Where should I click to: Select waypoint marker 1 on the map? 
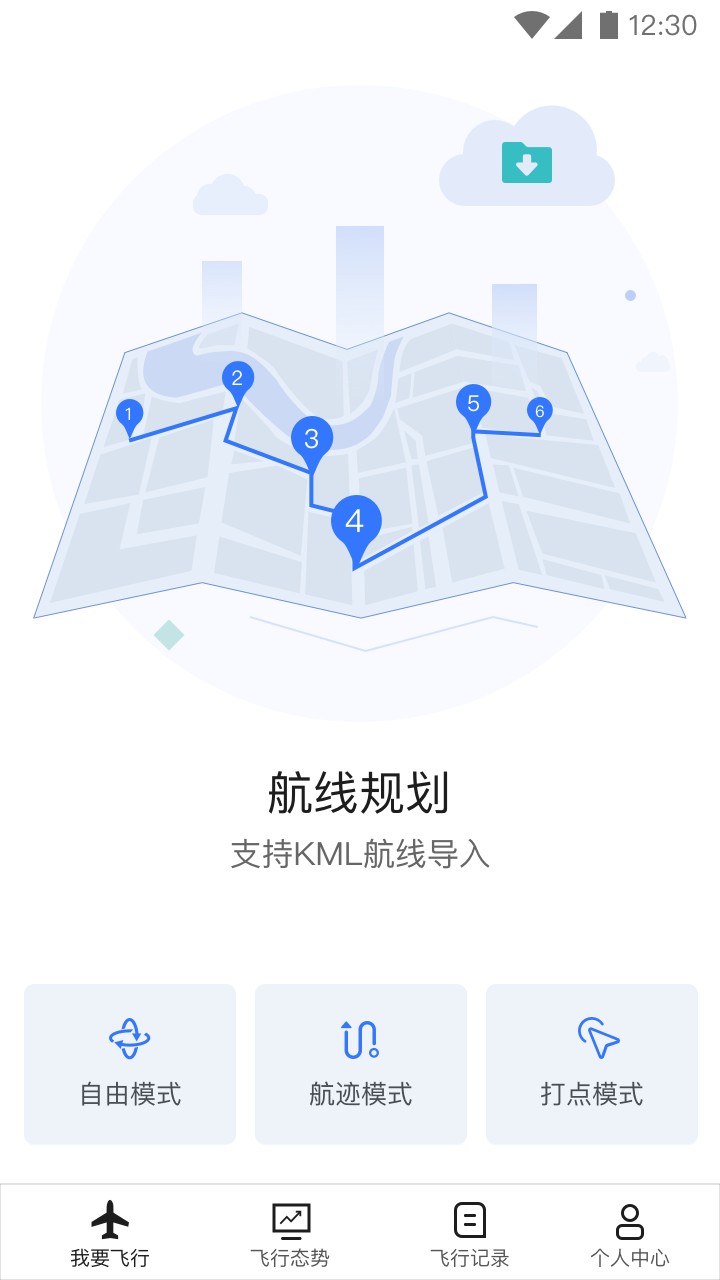[x=129, y=413]
